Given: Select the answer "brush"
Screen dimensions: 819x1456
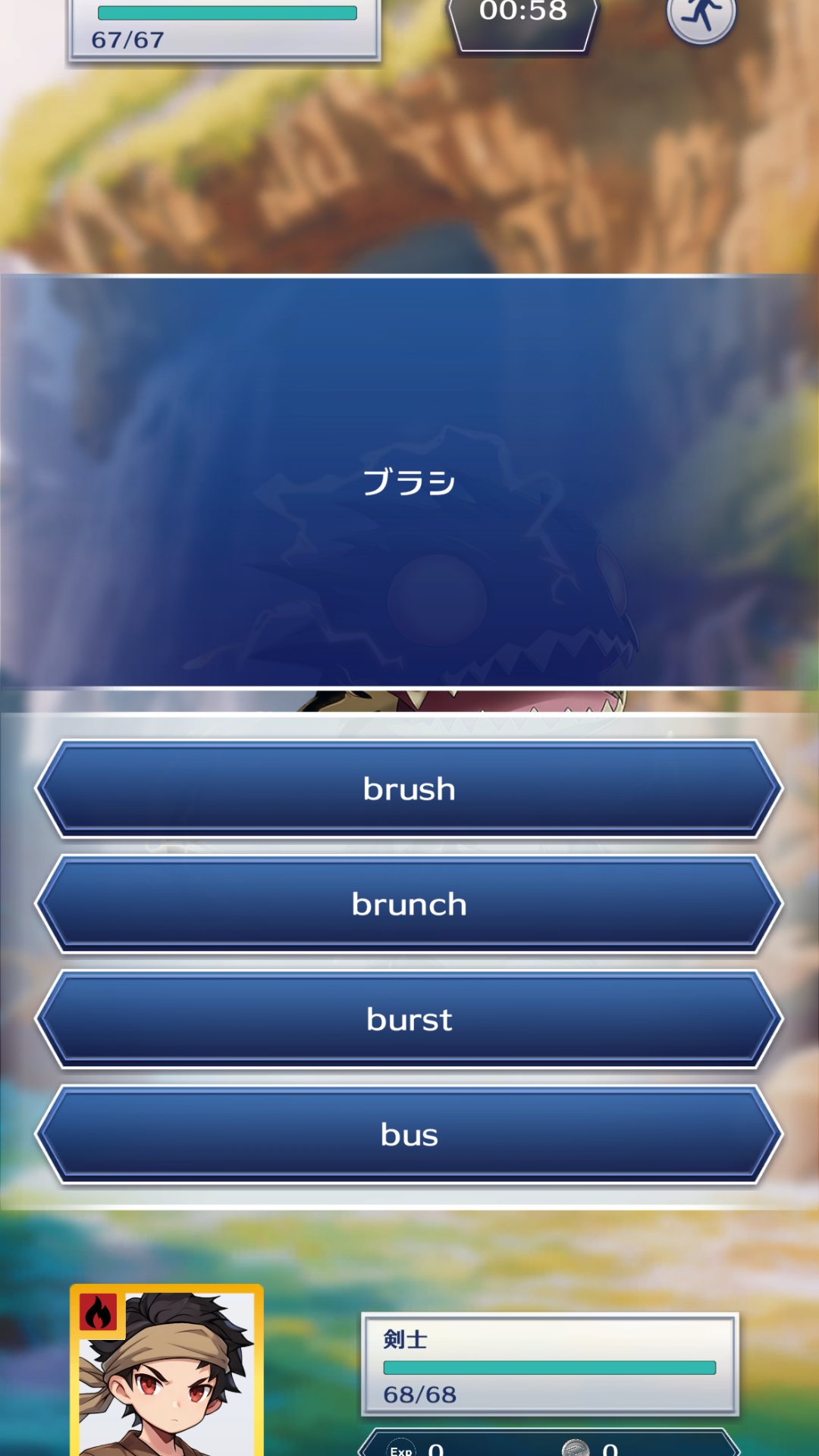Looking at the screenshot, I should click(409, 789).
